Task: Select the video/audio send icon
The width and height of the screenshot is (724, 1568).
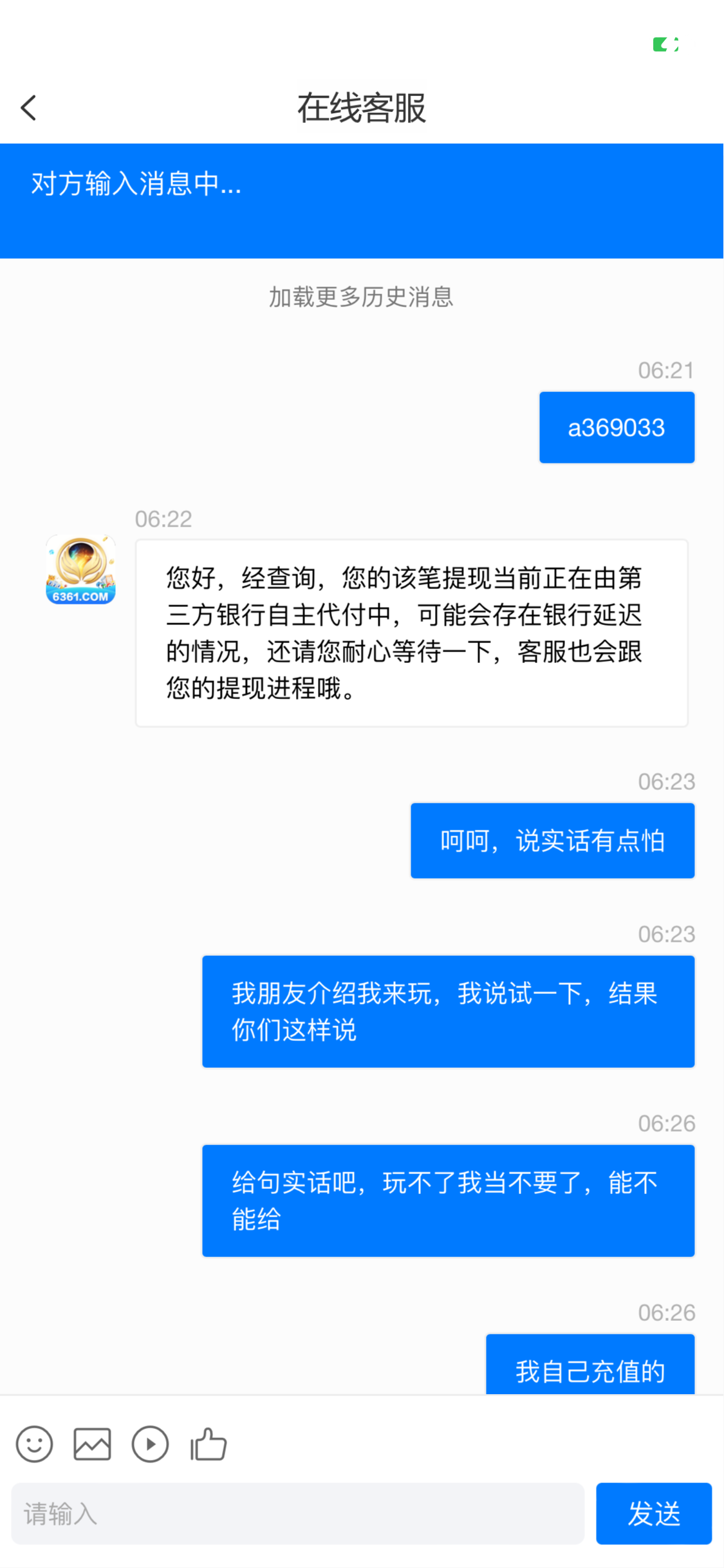Action: [x=149, y=1444]
